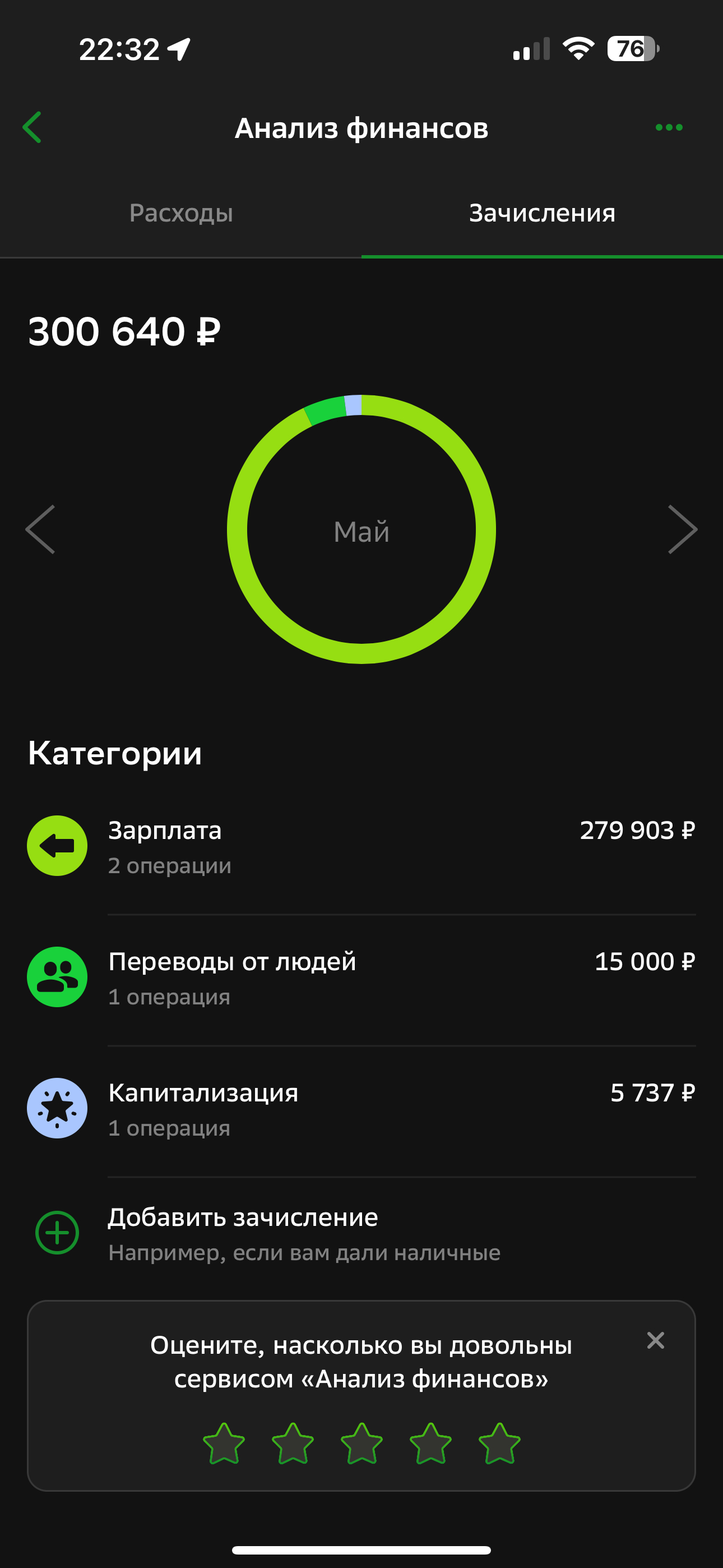This screenshot has height=1568, width=723.
Task: Switch to the Расходы tab
Action: [180, 213]
